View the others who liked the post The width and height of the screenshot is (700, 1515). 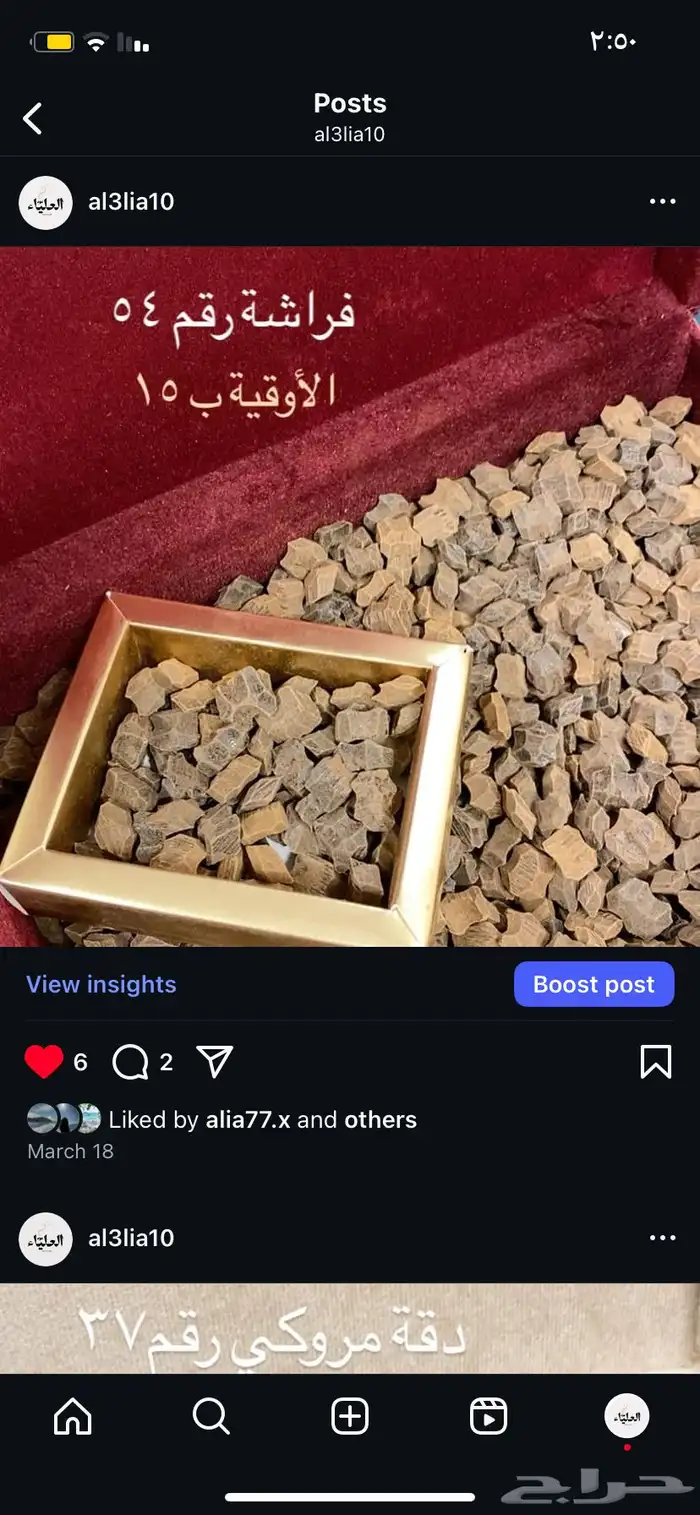(380, 1120)
